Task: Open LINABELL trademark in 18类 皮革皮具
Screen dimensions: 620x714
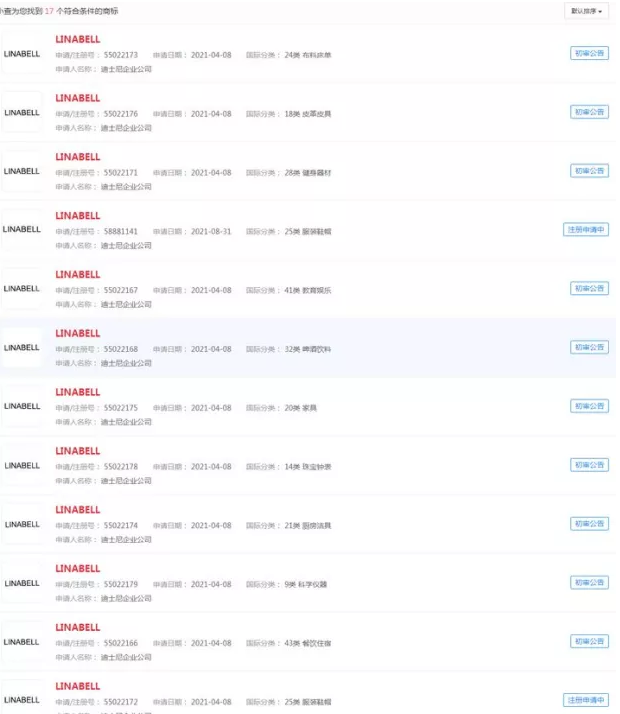Action: [x=78, y=98]
